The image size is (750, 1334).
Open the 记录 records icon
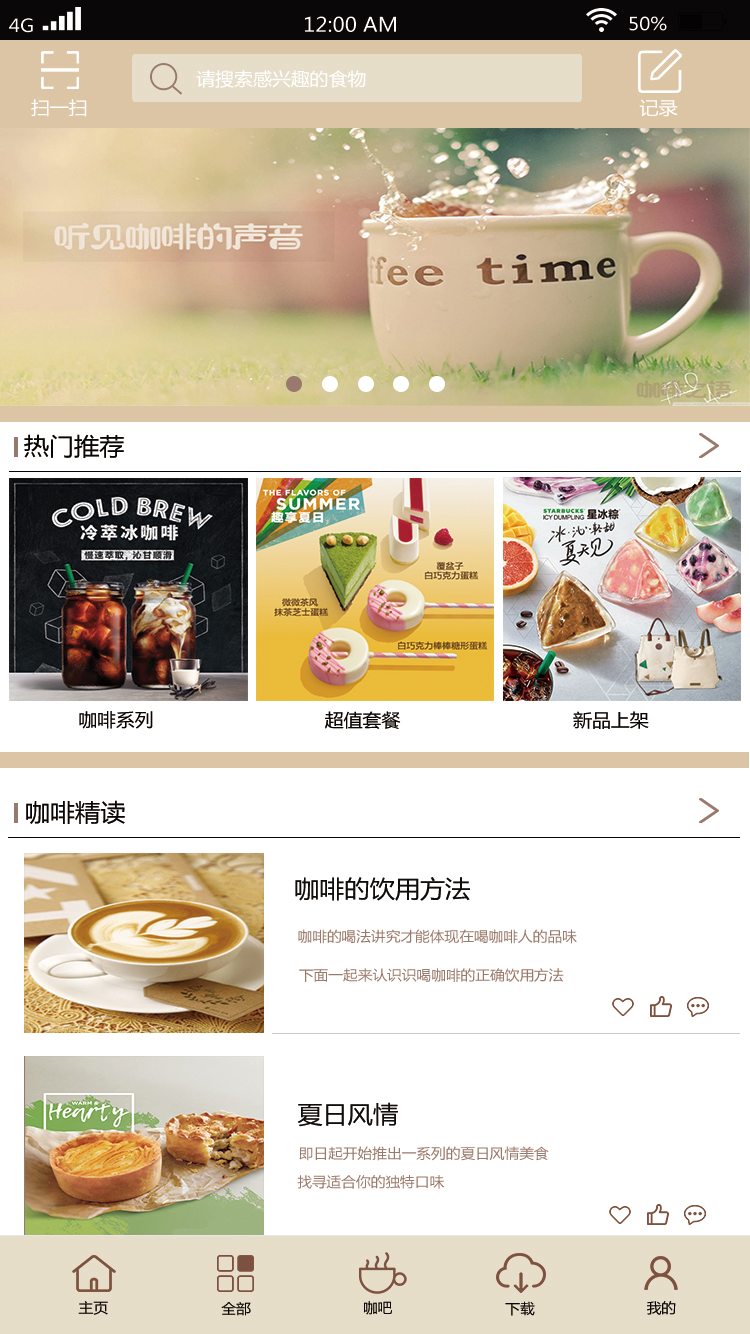(659, 83)
